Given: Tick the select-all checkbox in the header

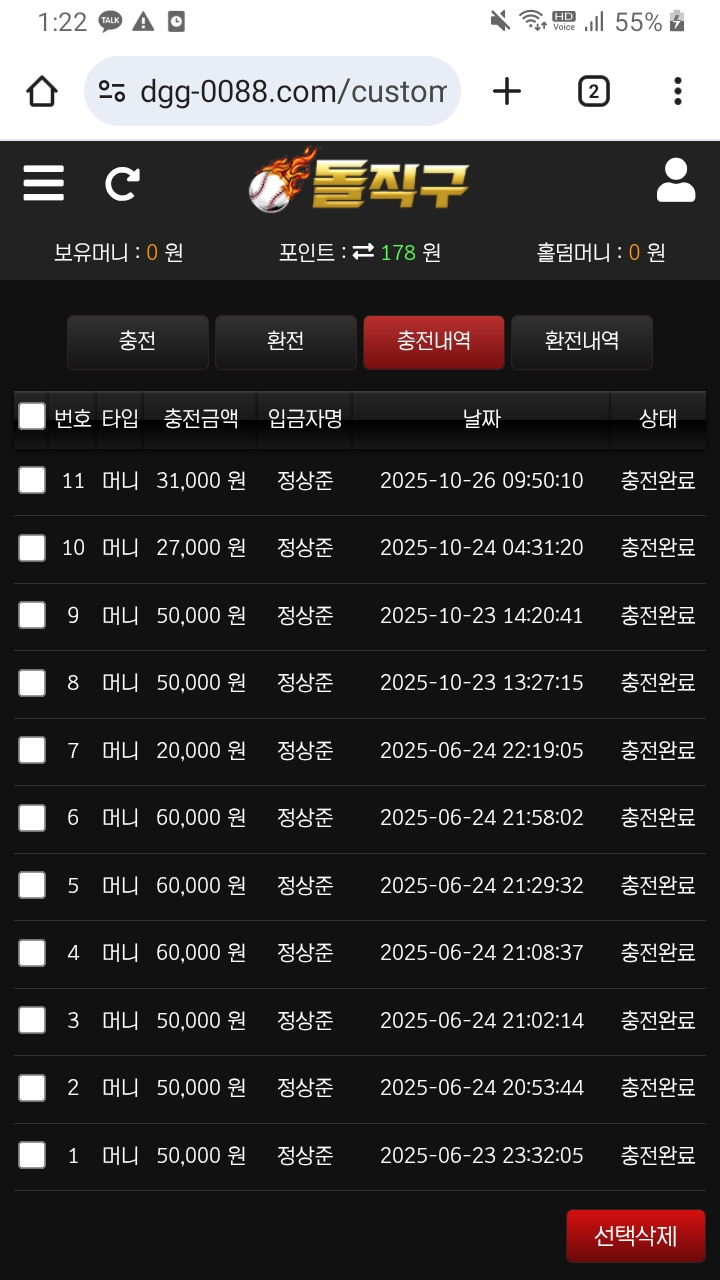Looking at the screenshot, I should tap(32, 417).
